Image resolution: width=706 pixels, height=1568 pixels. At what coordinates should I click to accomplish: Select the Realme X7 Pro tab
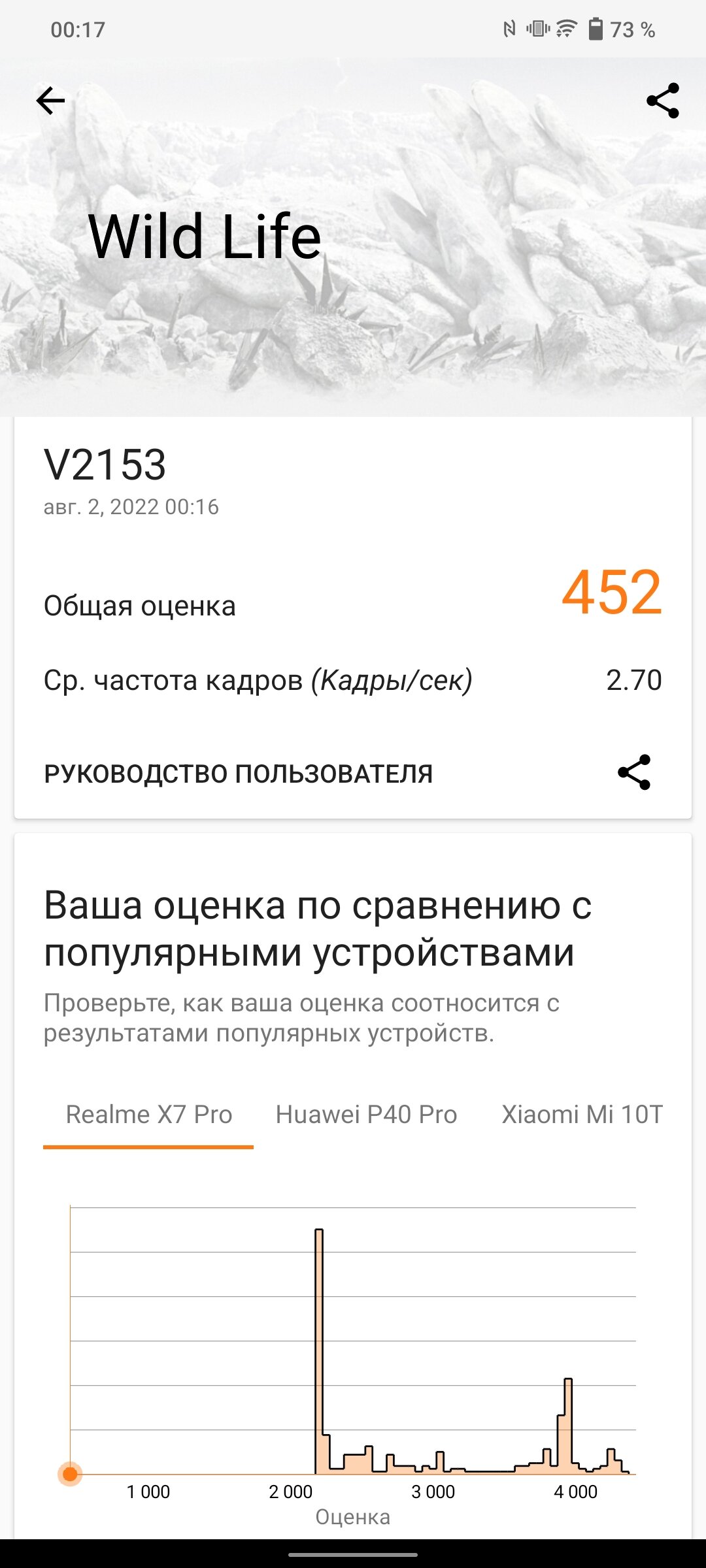click(x=149, y=1115)
